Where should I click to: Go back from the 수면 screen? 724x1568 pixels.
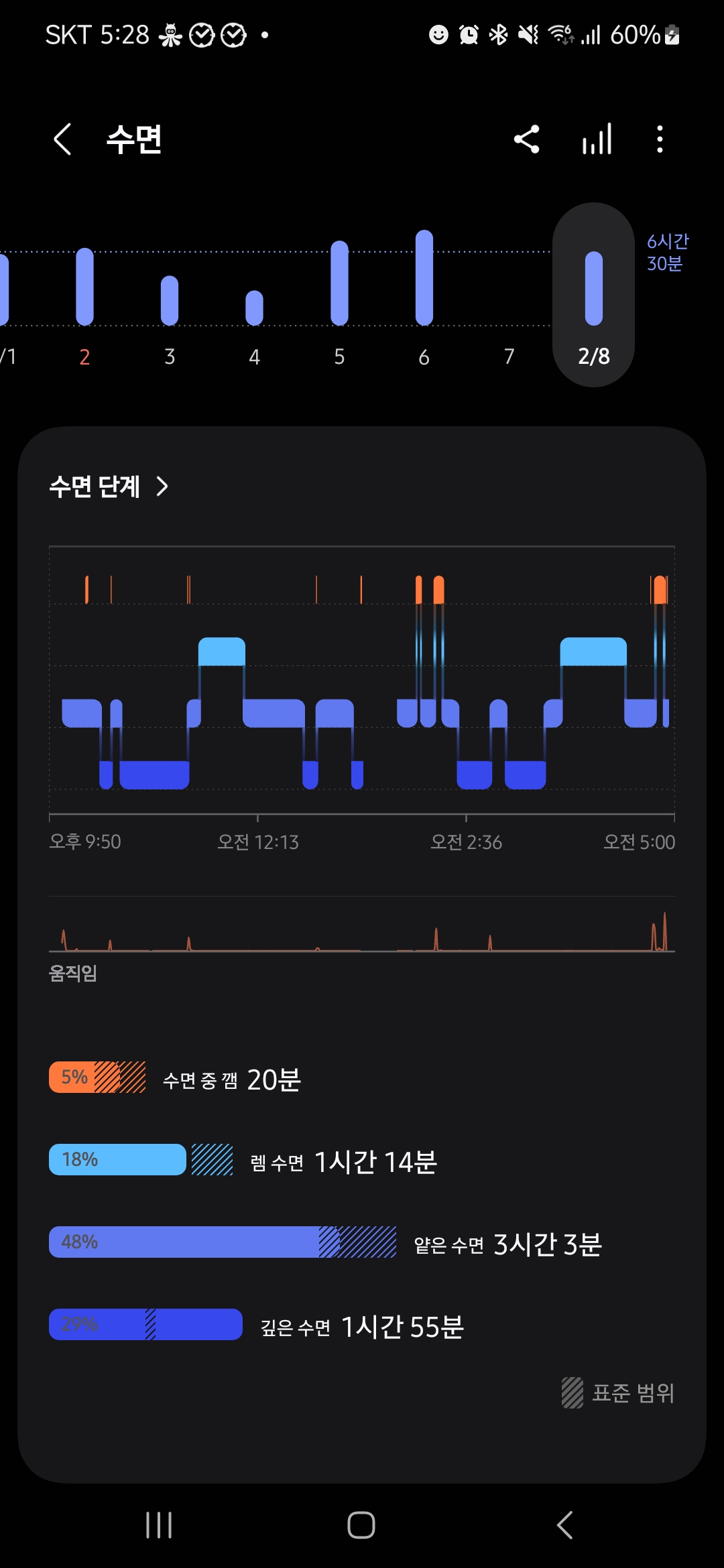pyautogui.click(x=62, y=139)
